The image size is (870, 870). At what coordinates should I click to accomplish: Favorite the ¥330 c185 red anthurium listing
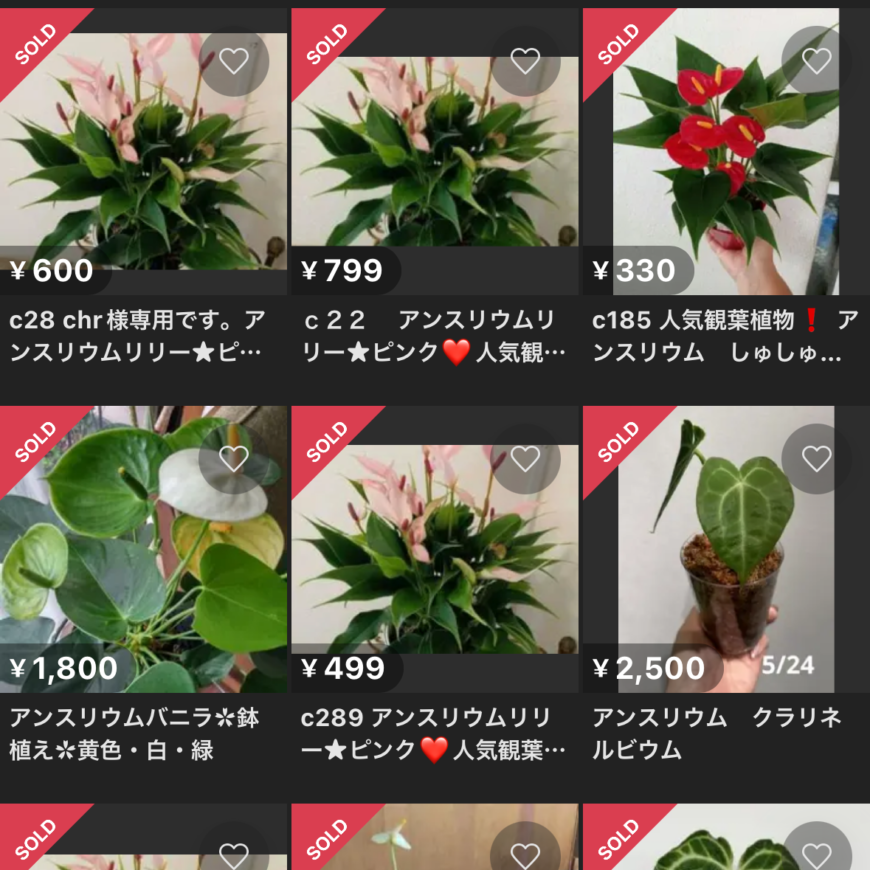[x=816, y=62]
